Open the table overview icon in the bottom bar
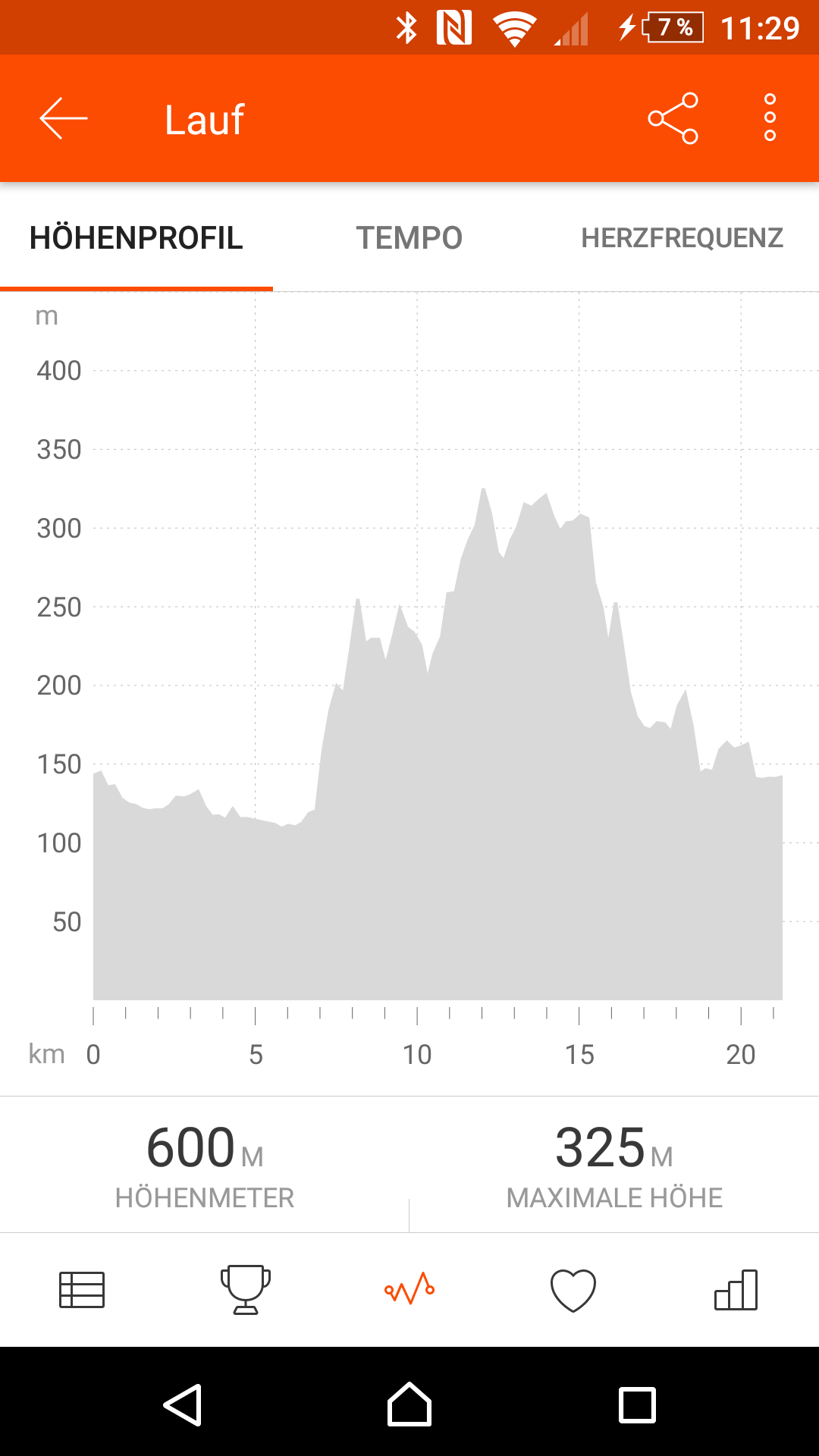The height and width of the screenshot is (1456, 819). (82, 1289)
